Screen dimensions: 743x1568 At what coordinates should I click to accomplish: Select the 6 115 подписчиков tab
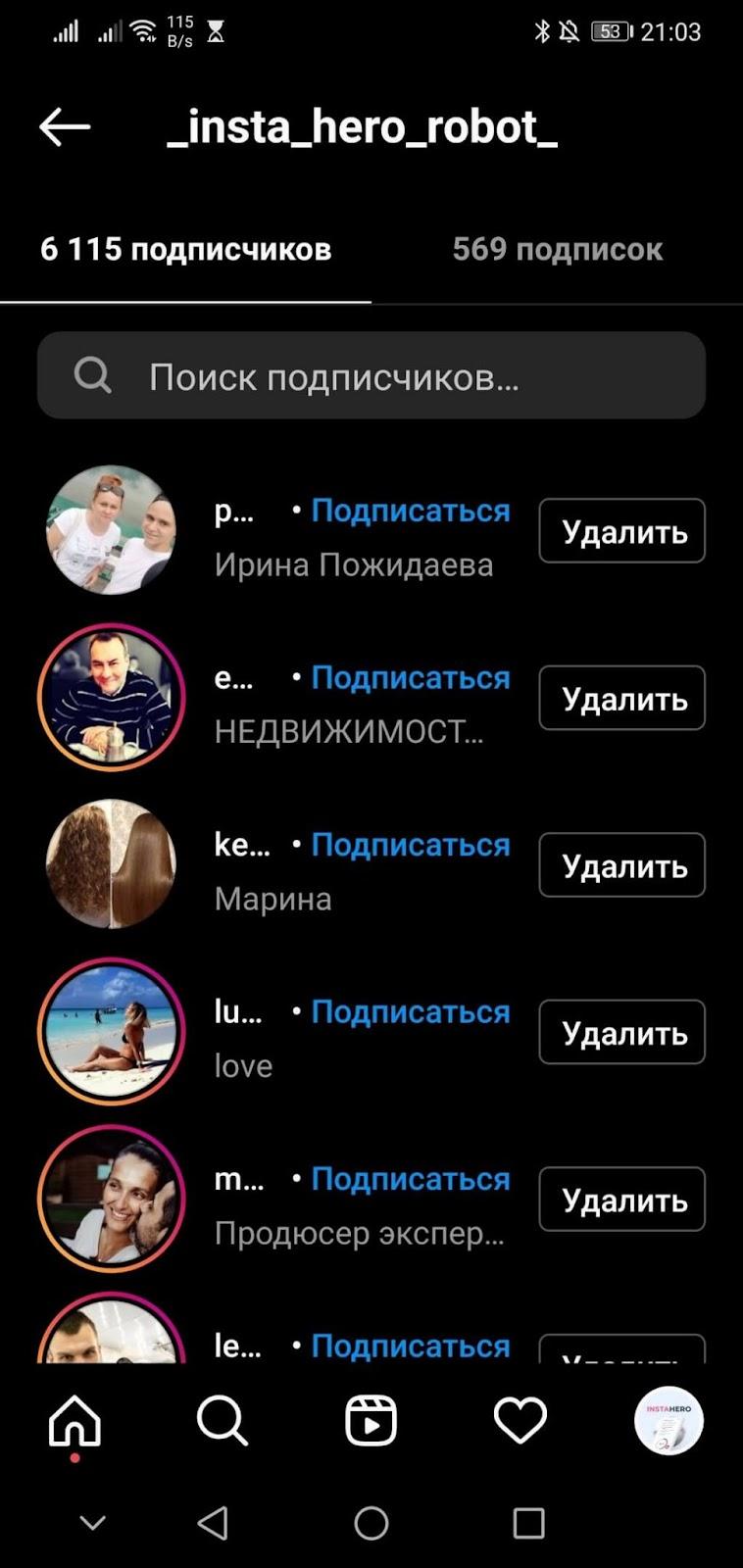[185, 250]
